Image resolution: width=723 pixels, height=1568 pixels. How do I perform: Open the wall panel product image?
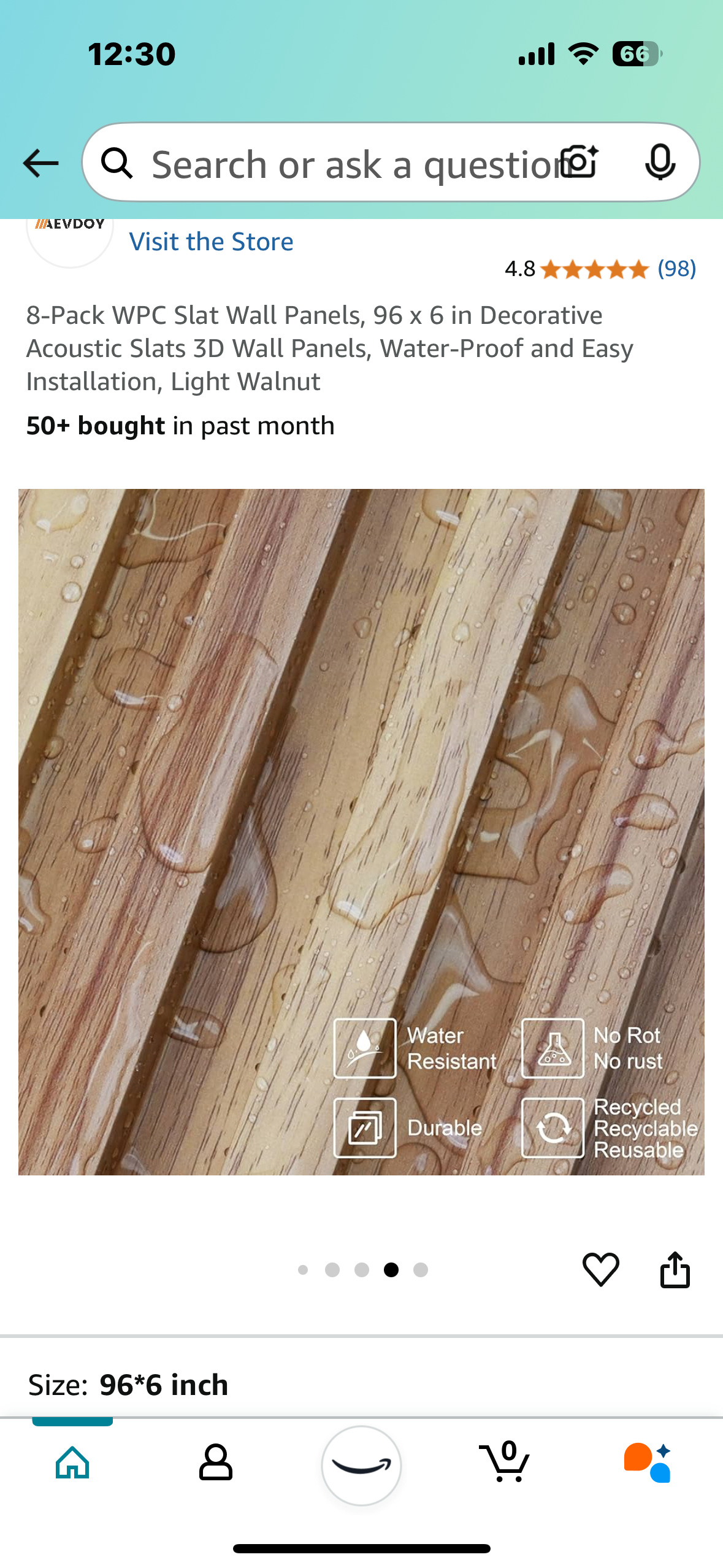pos(361,831)
